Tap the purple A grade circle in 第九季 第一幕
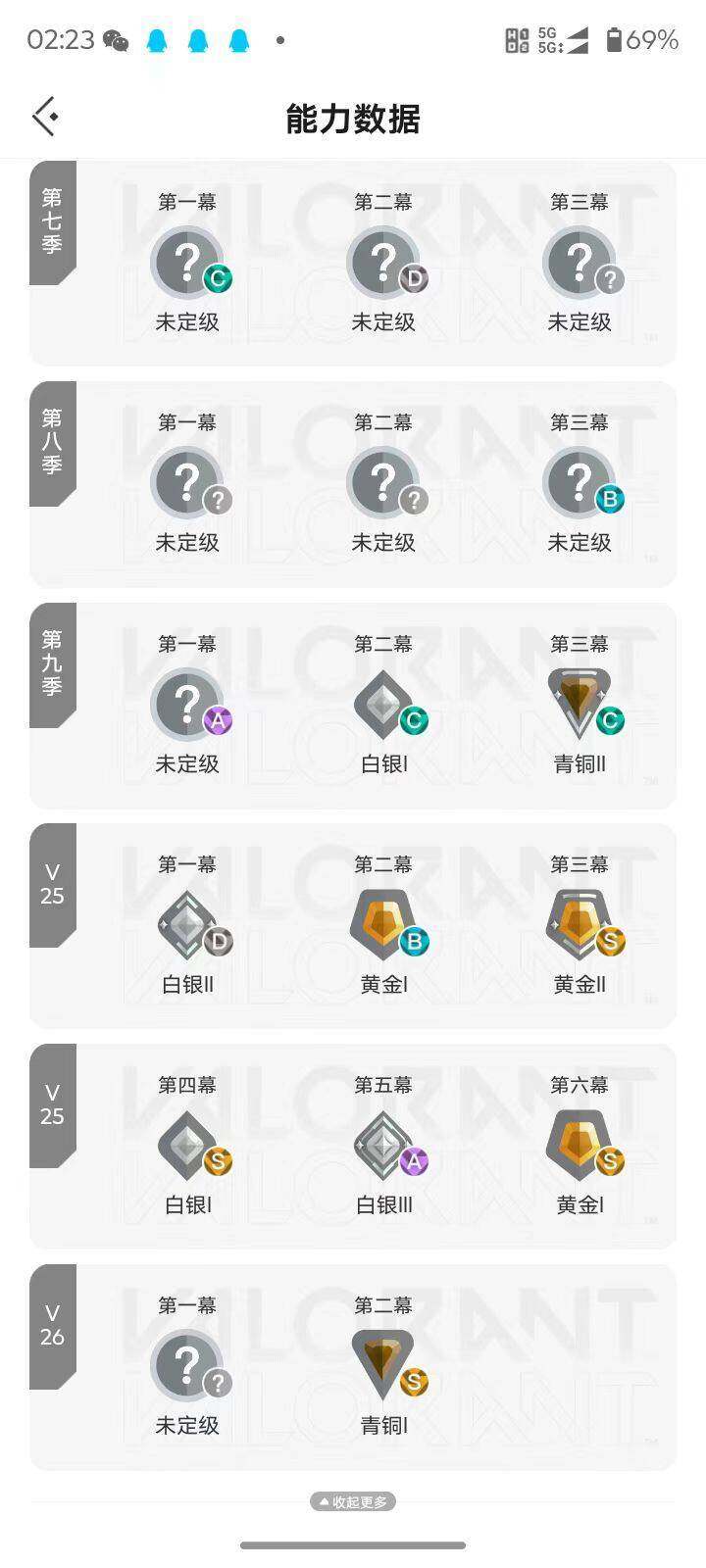 (218, 722)
